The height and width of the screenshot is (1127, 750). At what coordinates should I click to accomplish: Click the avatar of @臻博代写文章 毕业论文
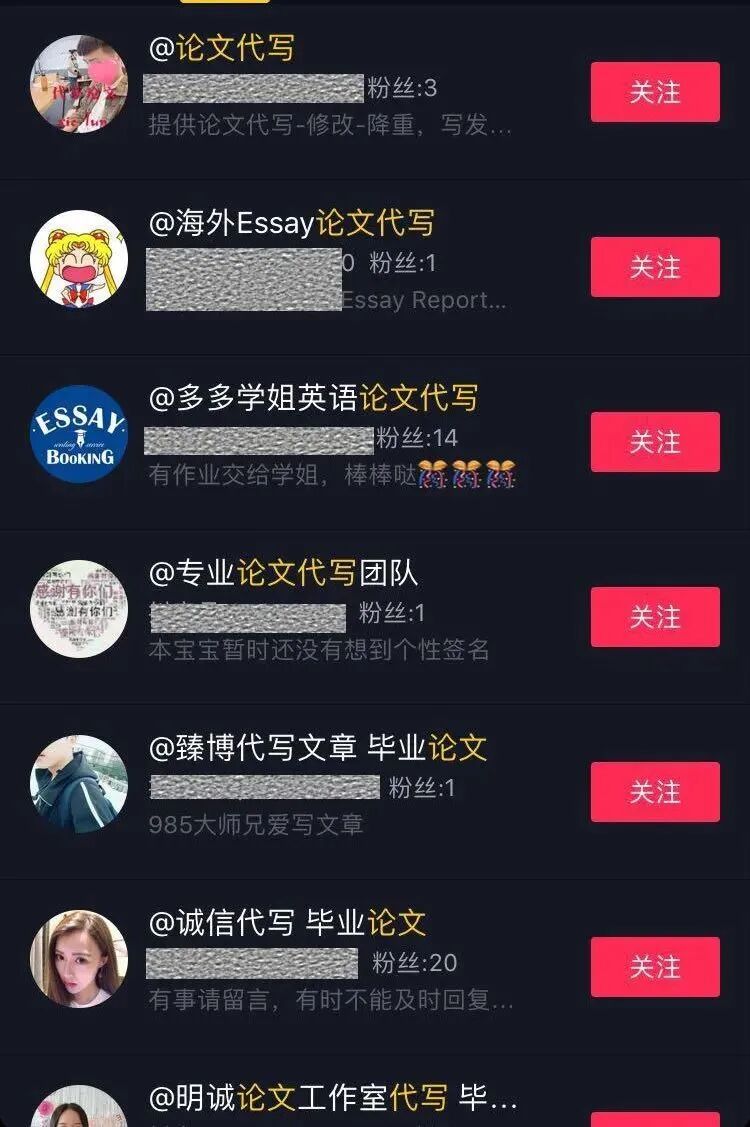click(81, 783)
